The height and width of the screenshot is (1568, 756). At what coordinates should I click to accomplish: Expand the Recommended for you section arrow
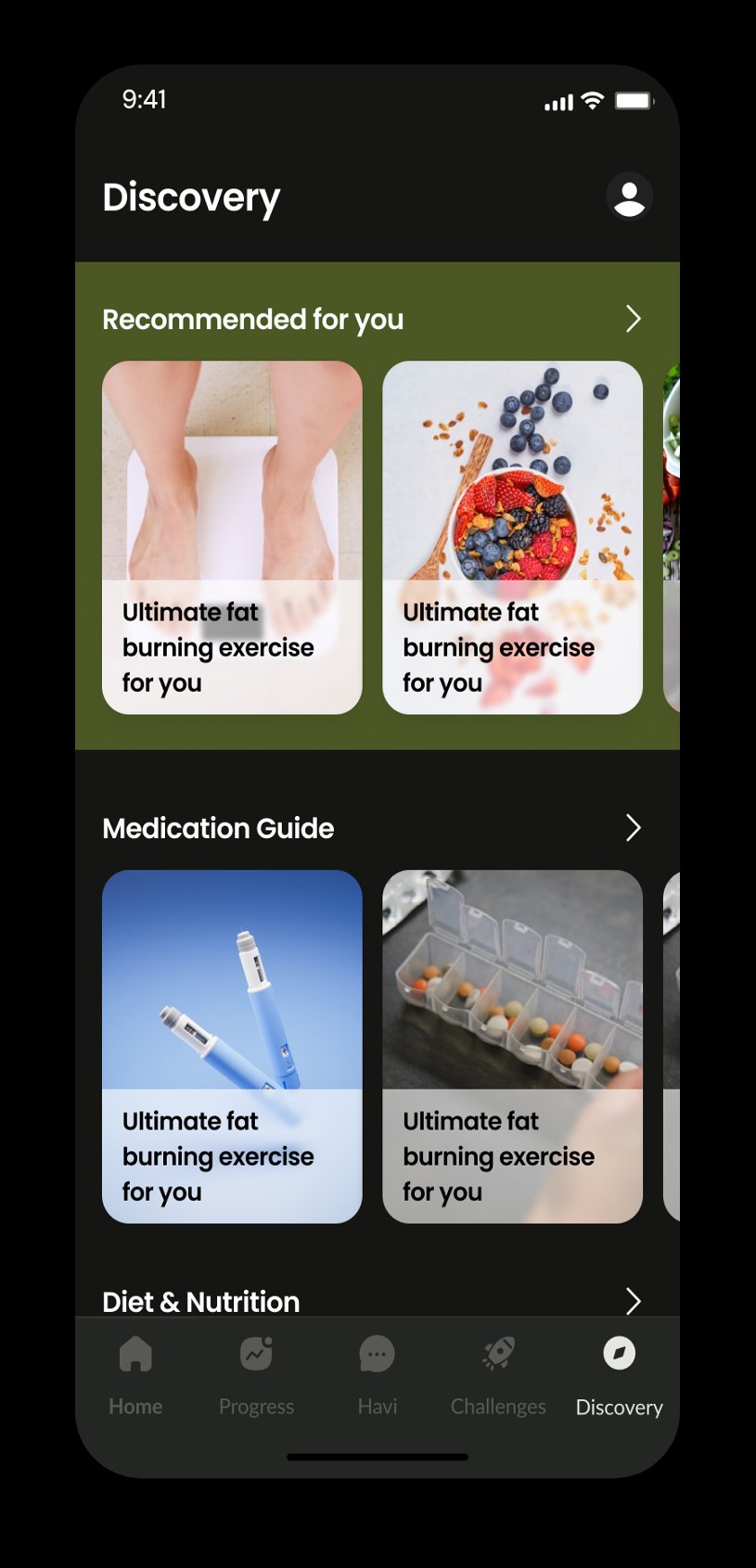coord(633,319)
